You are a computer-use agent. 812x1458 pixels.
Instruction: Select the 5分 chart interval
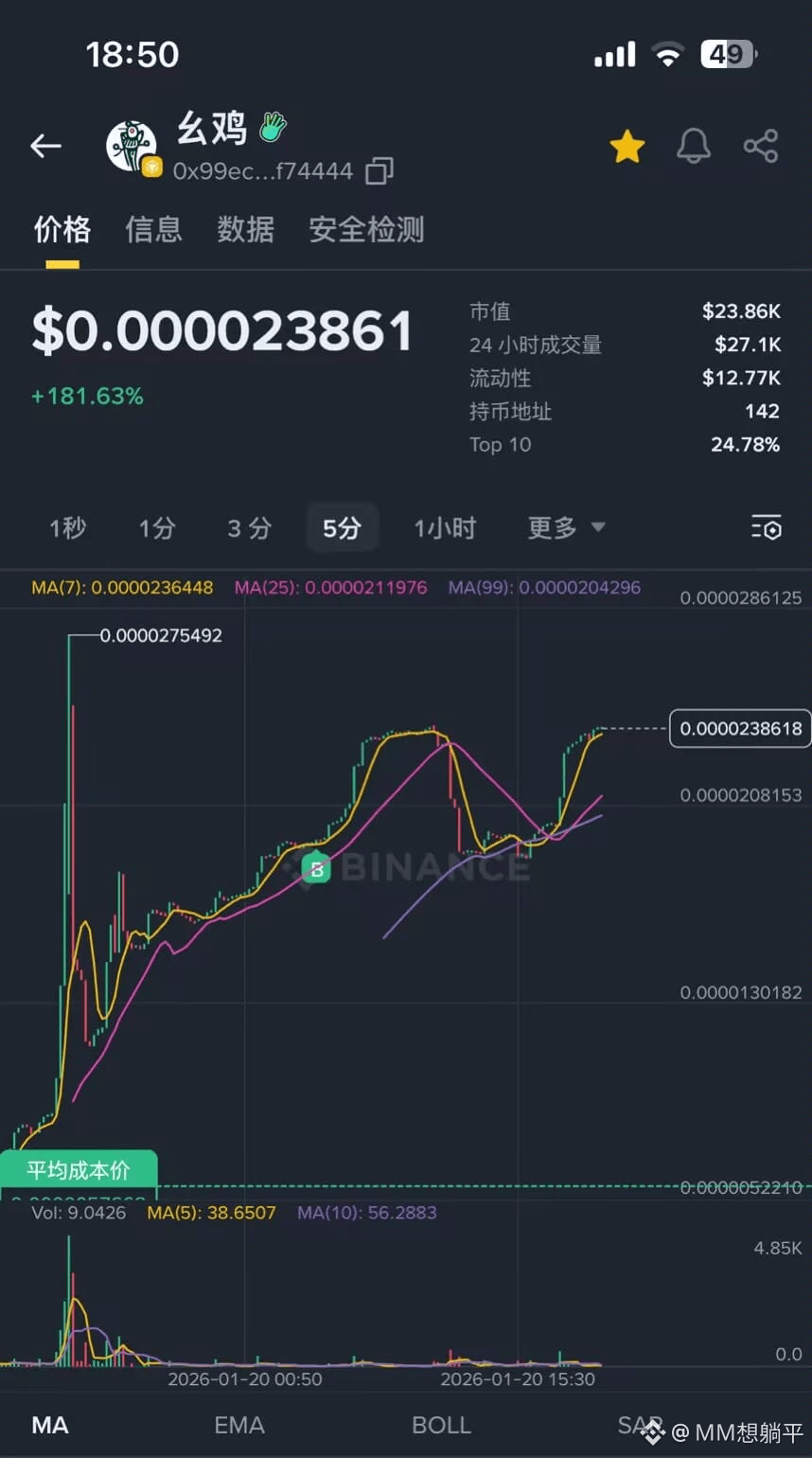click(342, 527)
